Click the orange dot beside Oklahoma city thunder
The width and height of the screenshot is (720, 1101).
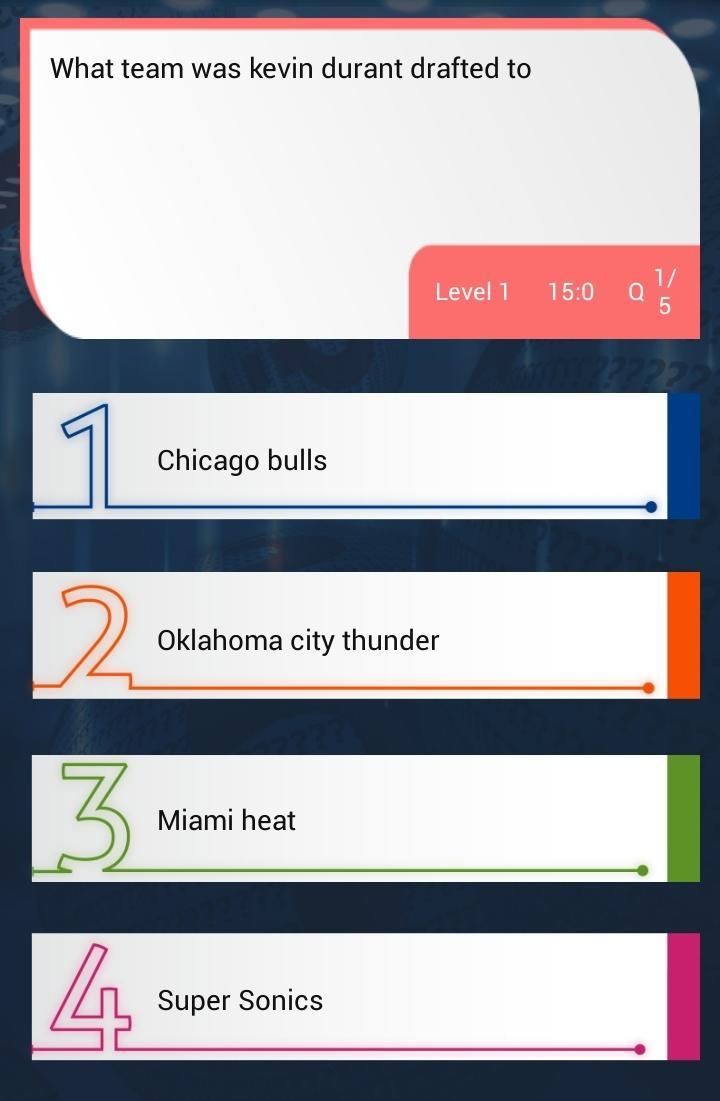(648, 686)
